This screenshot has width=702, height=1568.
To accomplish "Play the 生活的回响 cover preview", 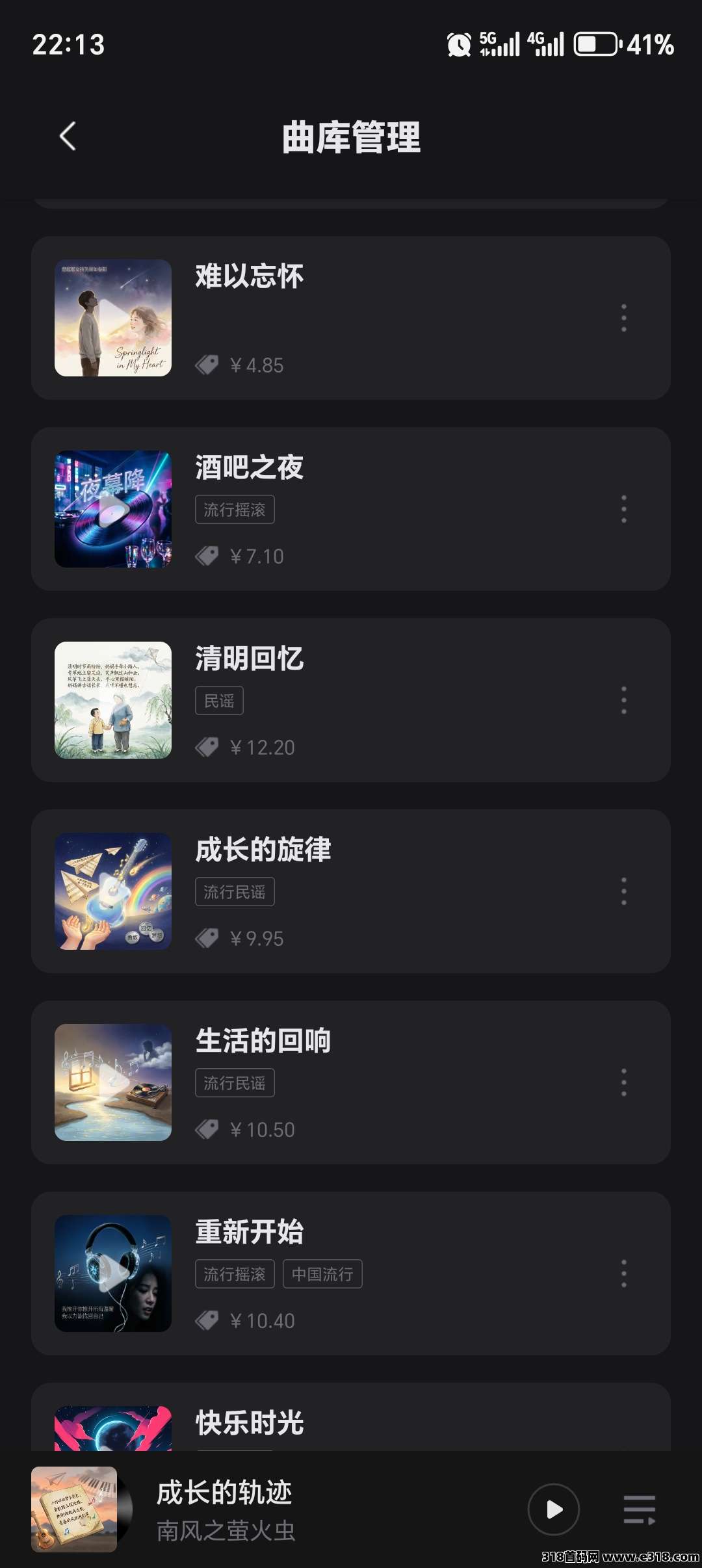I will pos(113,1082).
